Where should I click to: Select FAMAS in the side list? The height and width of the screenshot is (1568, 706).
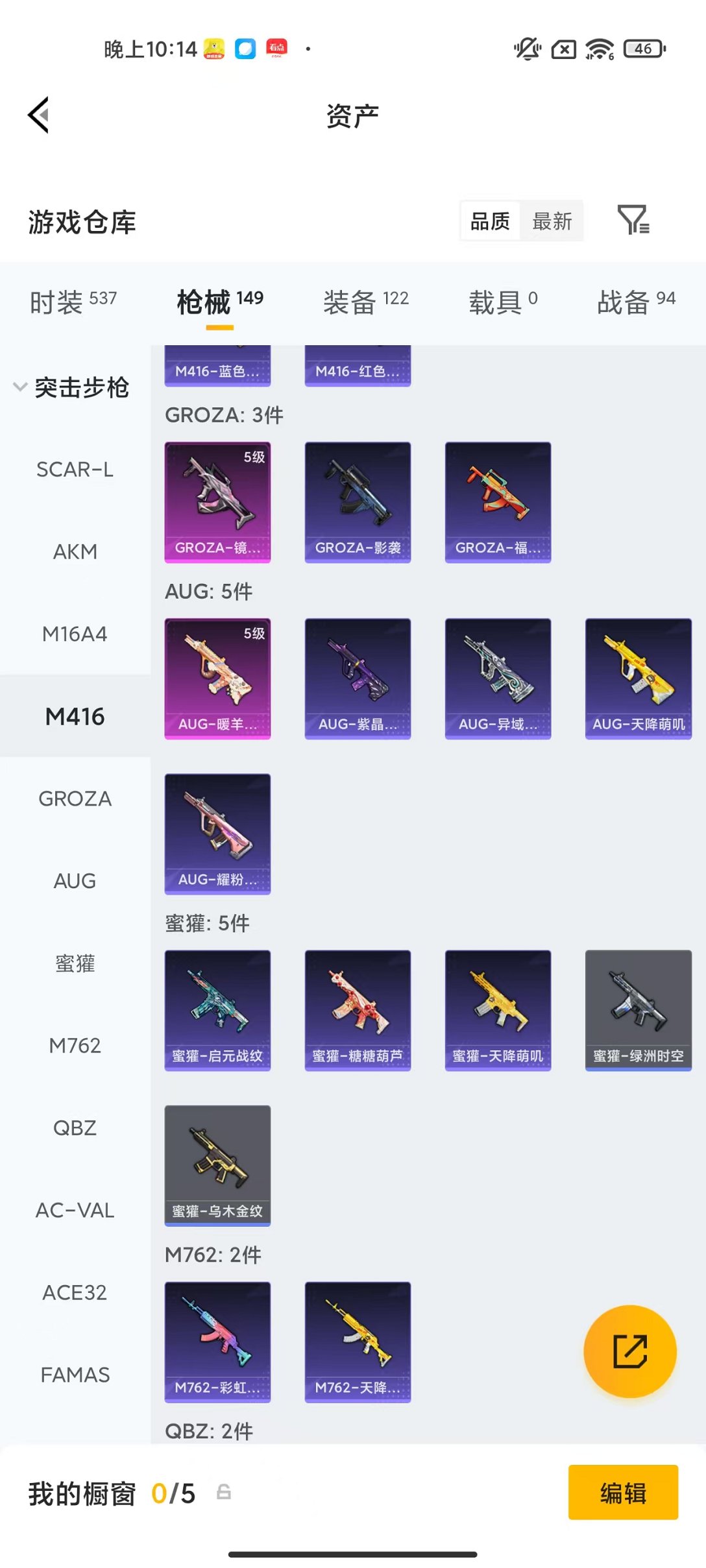click(75, 1374)
